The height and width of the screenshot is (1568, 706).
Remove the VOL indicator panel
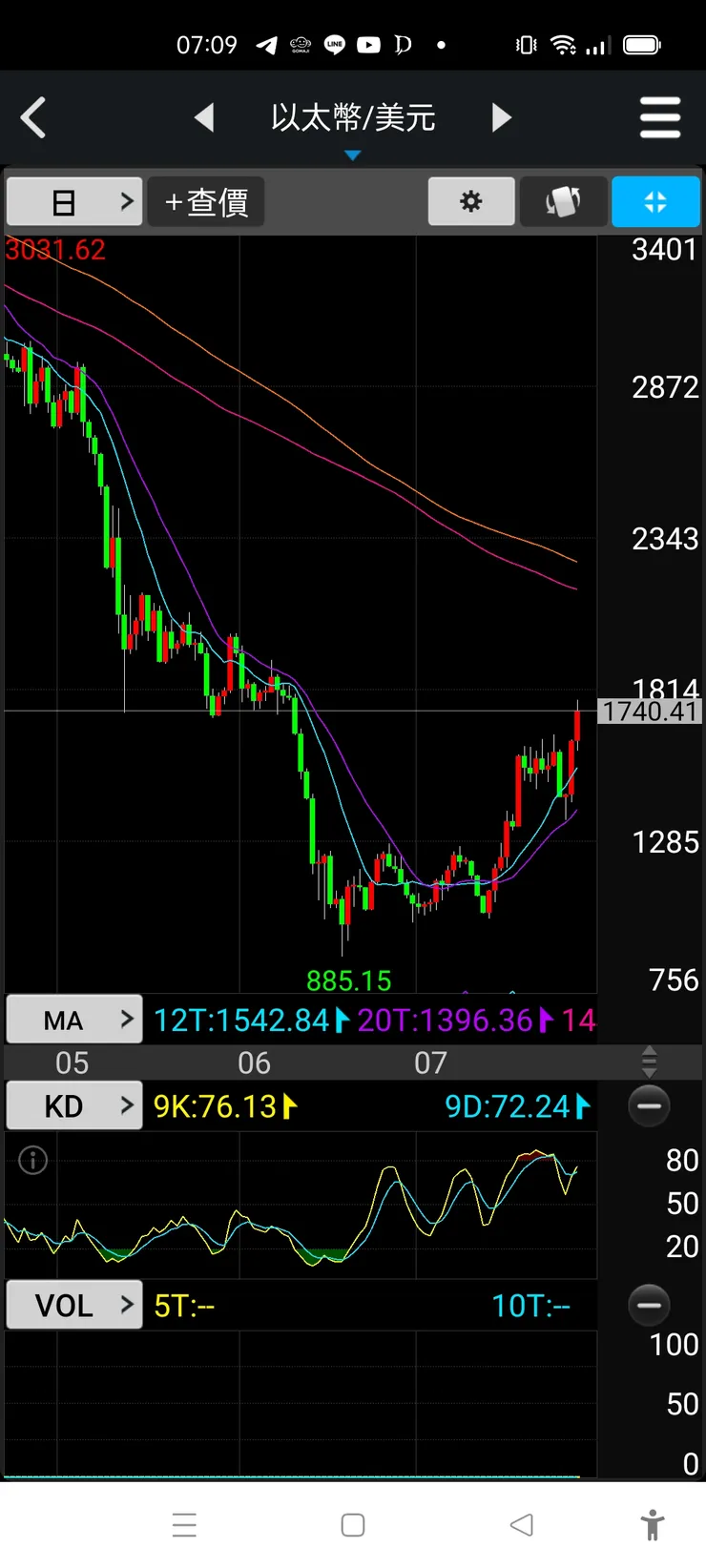pyautogui.click(x=649, y=1305)
